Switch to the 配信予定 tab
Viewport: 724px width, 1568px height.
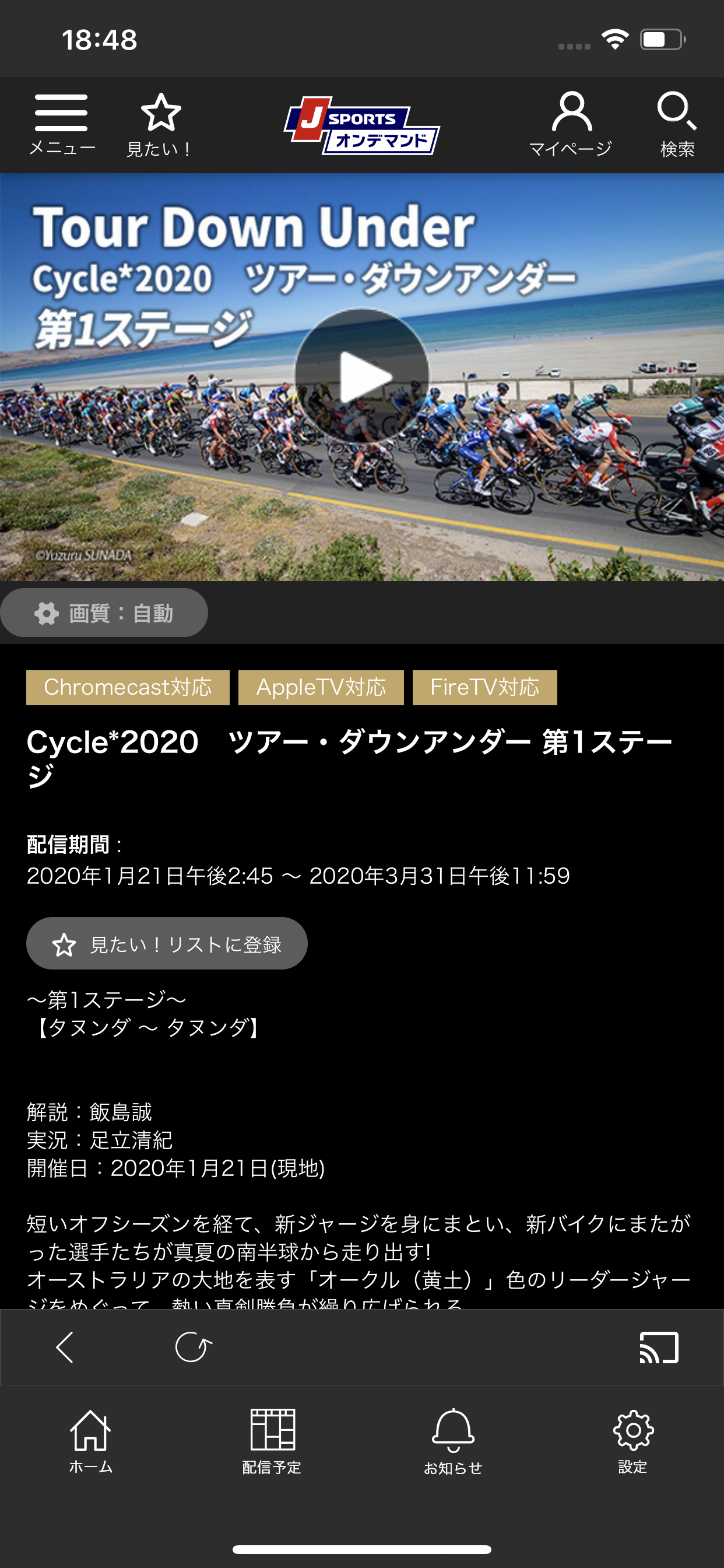(272, 1441)
